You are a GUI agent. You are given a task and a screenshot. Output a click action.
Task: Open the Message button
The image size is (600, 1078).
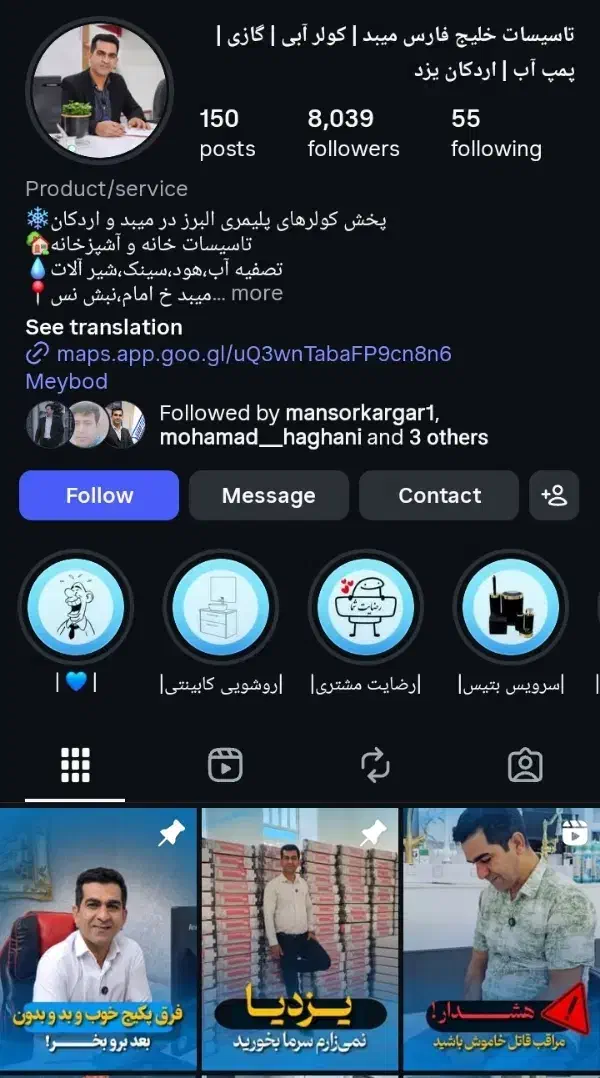click(x=268, y=495)
